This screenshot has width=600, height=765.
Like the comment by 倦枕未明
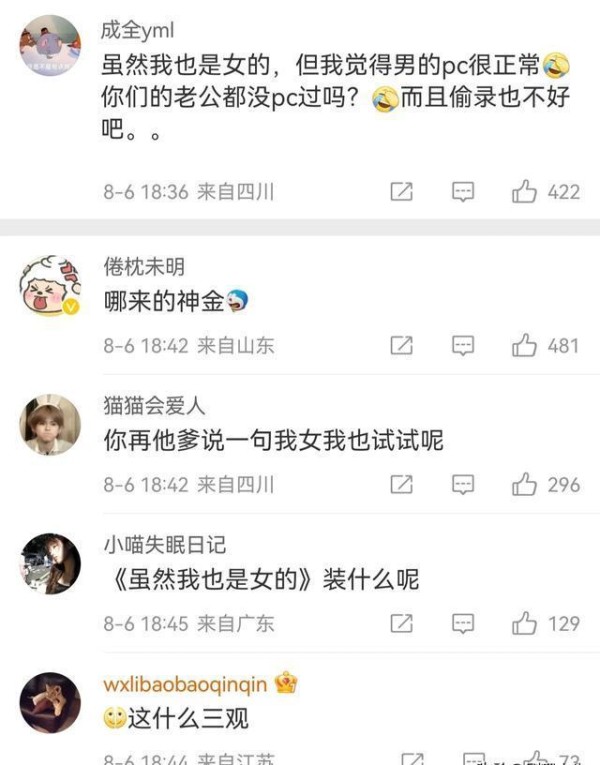(525, 346)
